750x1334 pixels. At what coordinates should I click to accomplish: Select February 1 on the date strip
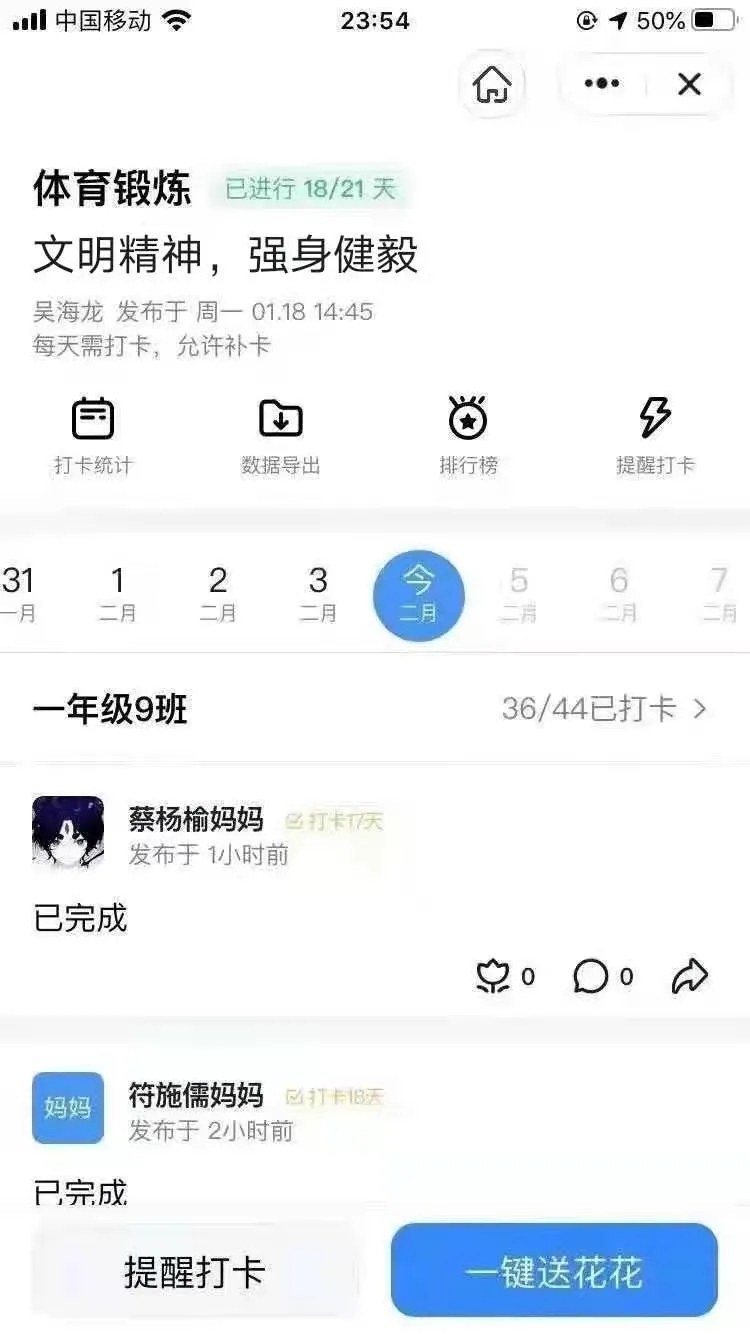pyautogui.click(x=118, y=594)
